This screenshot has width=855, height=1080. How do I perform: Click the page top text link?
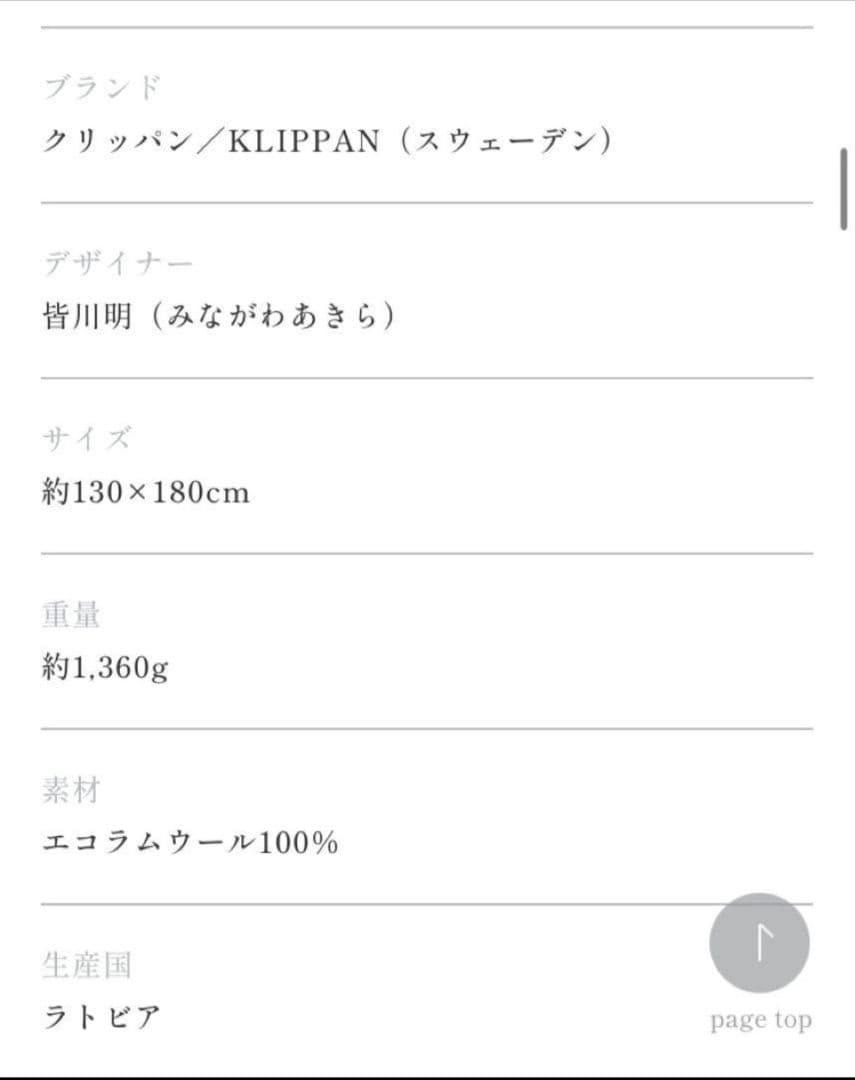click(x=761, y=1019)
